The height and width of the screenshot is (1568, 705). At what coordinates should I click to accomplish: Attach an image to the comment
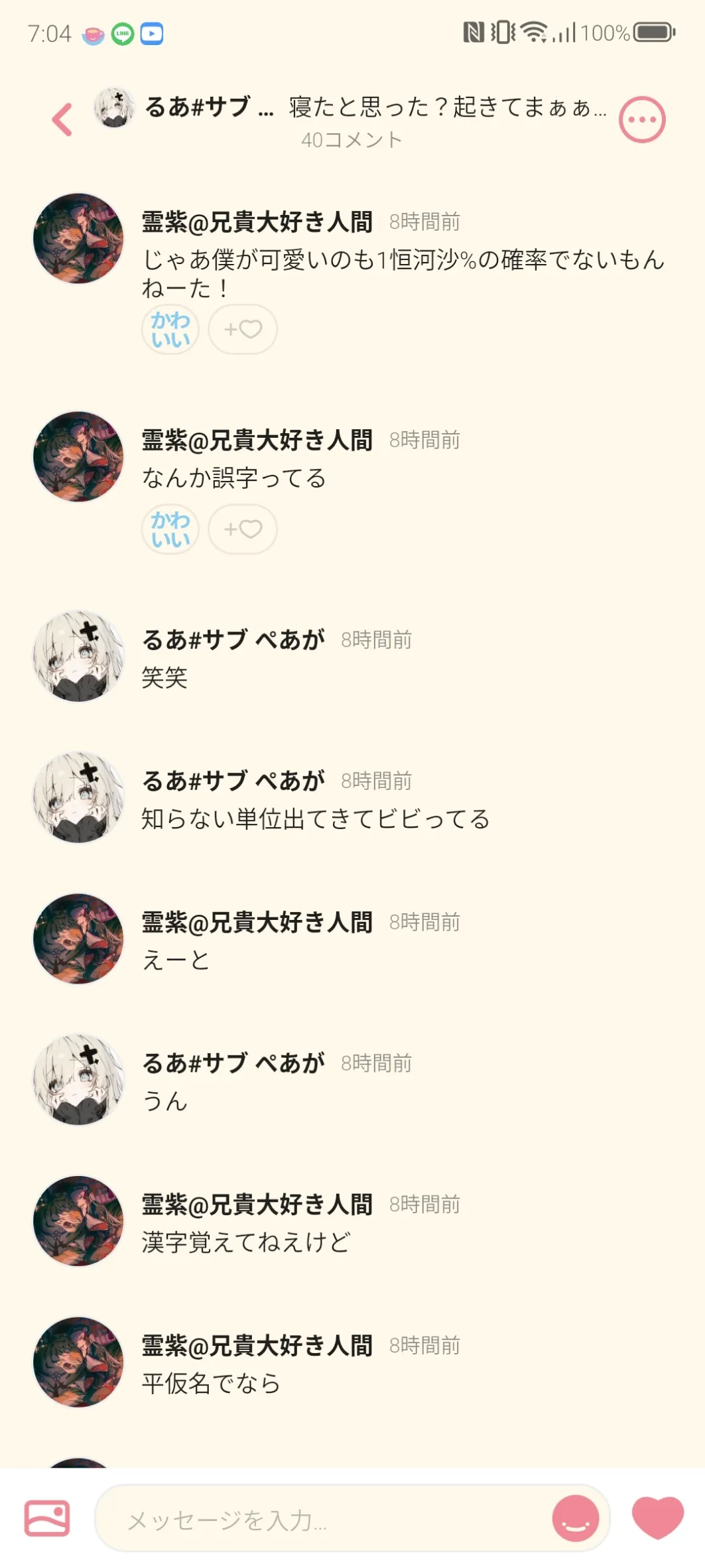pos(47,1518)
